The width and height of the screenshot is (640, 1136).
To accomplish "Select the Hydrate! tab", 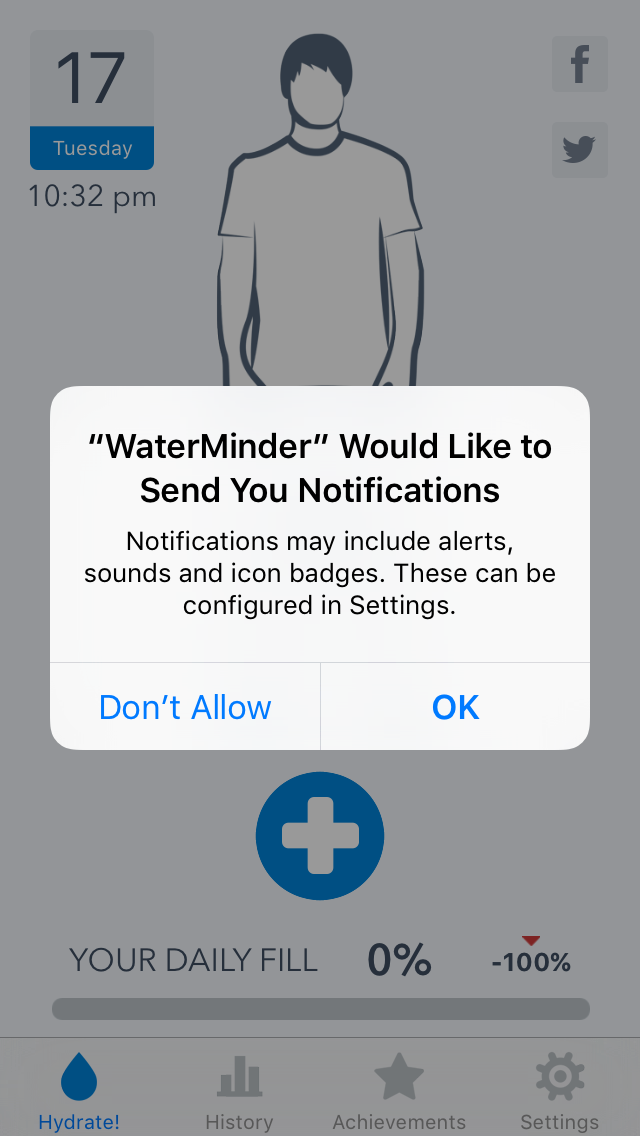I will point(79,1092).
